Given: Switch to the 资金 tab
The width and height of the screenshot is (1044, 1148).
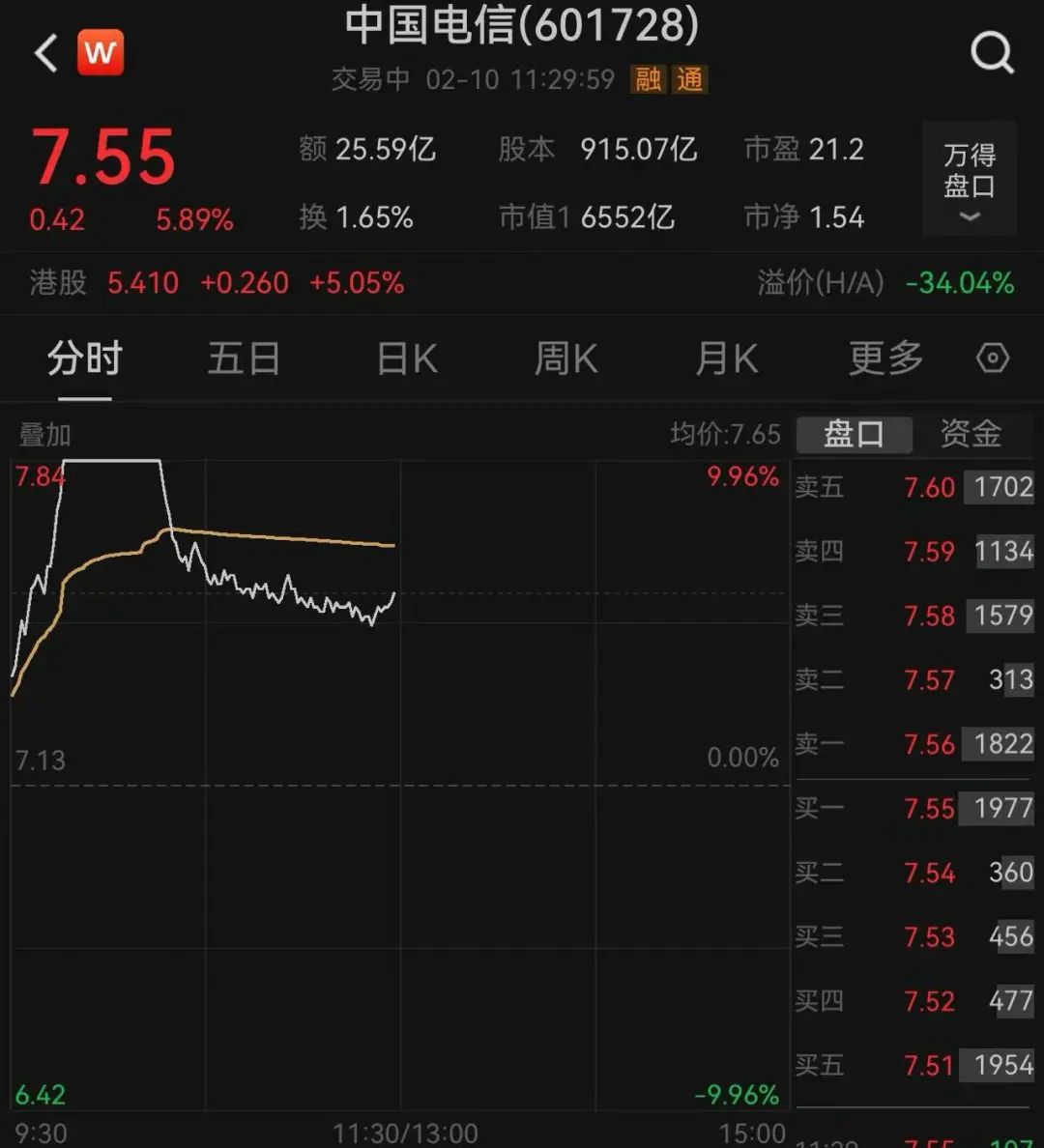Looking at the screenshot, I should [970, 434].
